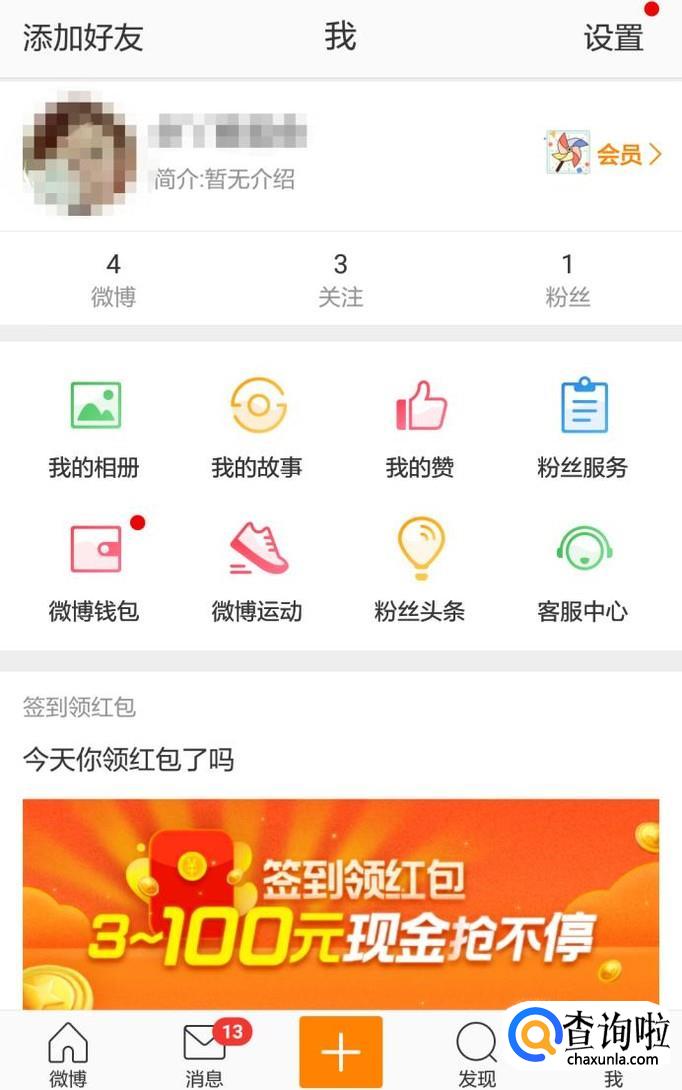The height and width of the screenshot is (1090, 682).
Task: Switch to the 微博 home tab
Action: (x=68, y=1054)
